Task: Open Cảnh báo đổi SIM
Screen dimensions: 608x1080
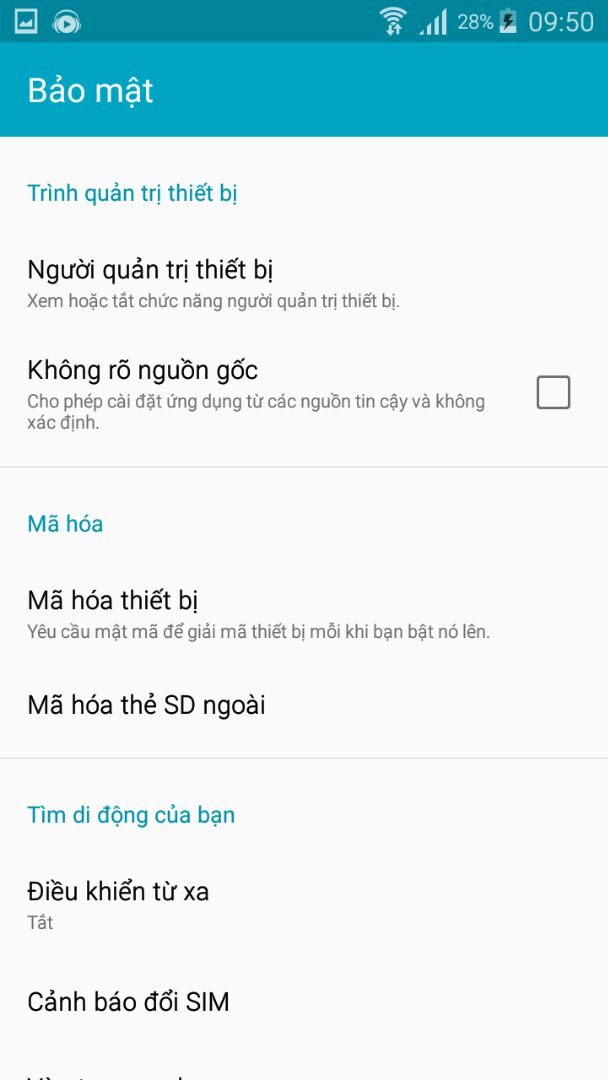Action: coord(304,1001)
